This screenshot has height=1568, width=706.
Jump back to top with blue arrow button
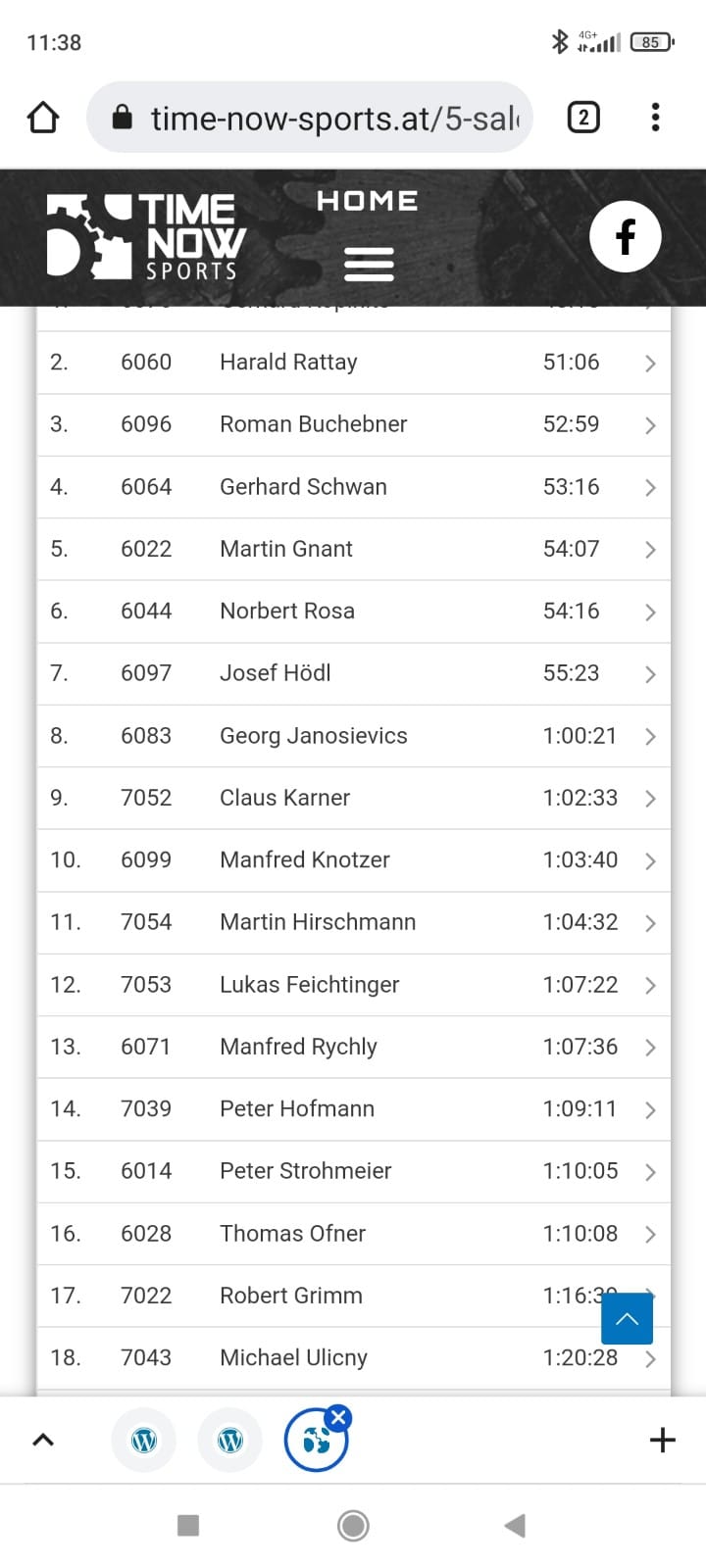pyautogui.click(x=627, y=1318)
